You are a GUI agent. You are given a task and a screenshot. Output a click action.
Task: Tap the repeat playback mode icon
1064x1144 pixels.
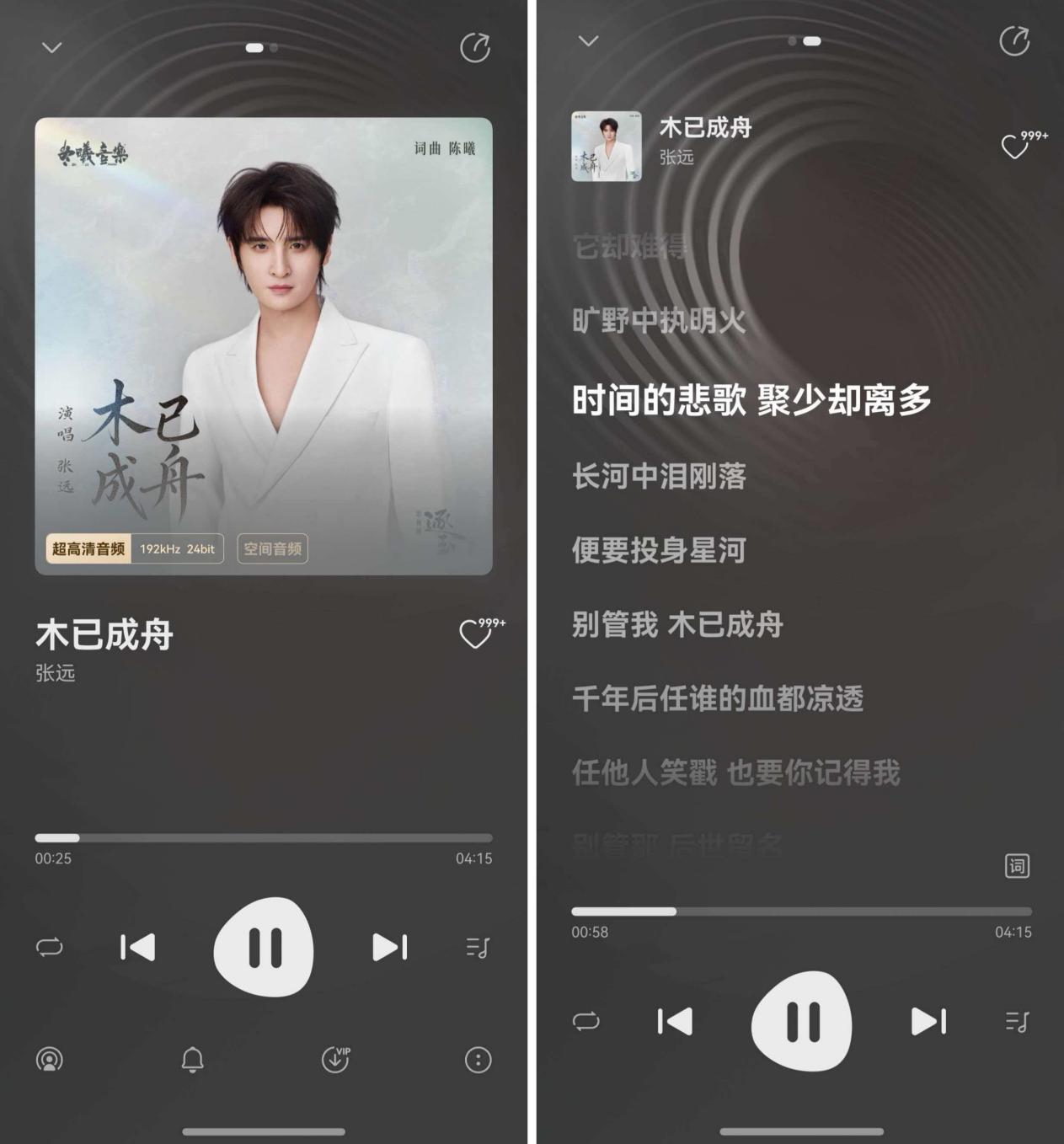tap(49, 947)
